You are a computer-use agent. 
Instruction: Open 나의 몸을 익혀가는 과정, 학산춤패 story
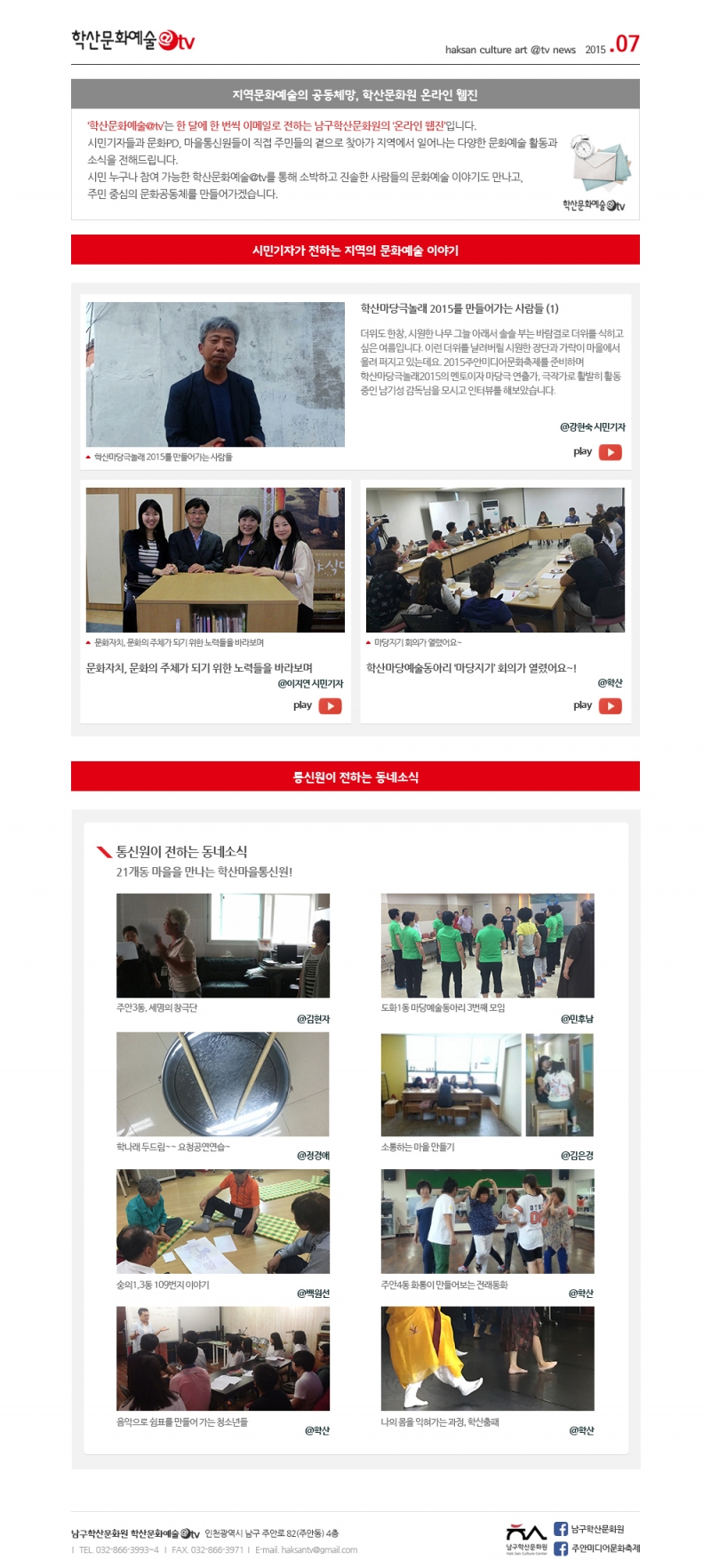pyautogui.click(x=487, y=1358)
